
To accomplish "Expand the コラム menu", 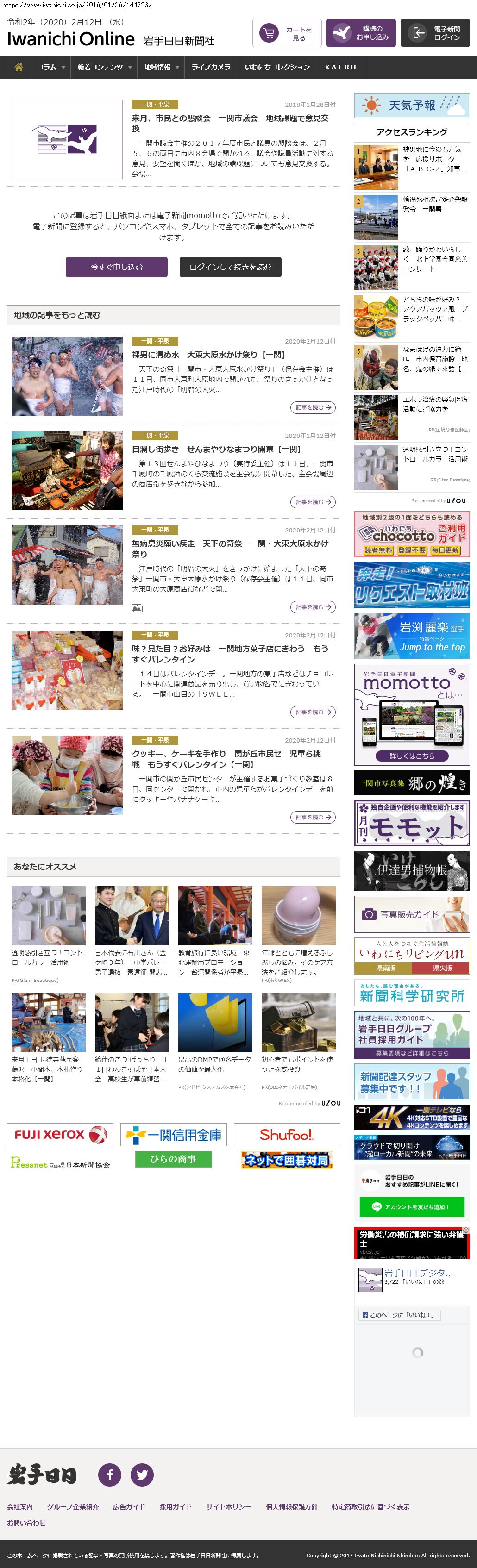I will click(50, 67).
